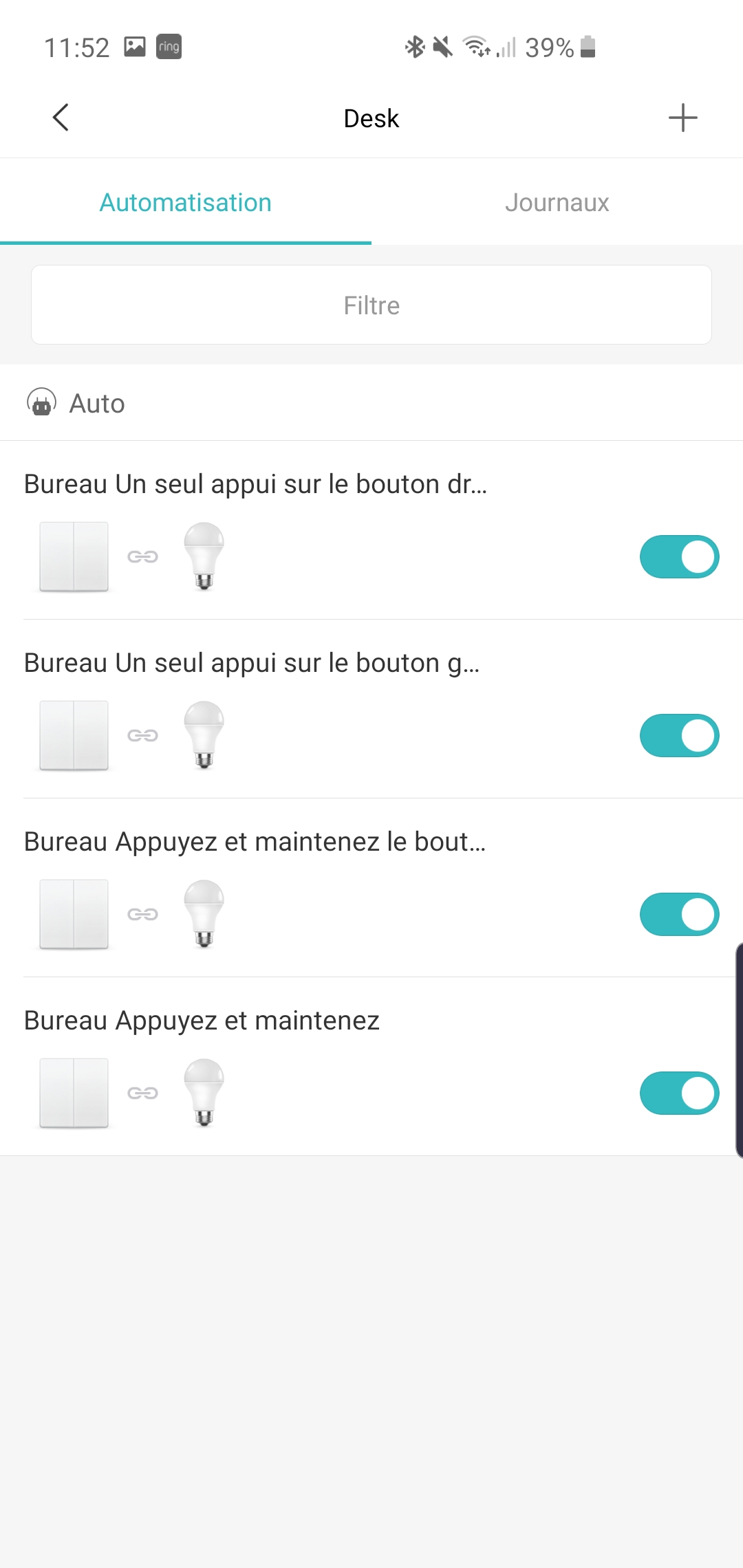Screen dimensions: 743x1568
Task: Switch to the Journaux tab
Action: click(557, 202)
